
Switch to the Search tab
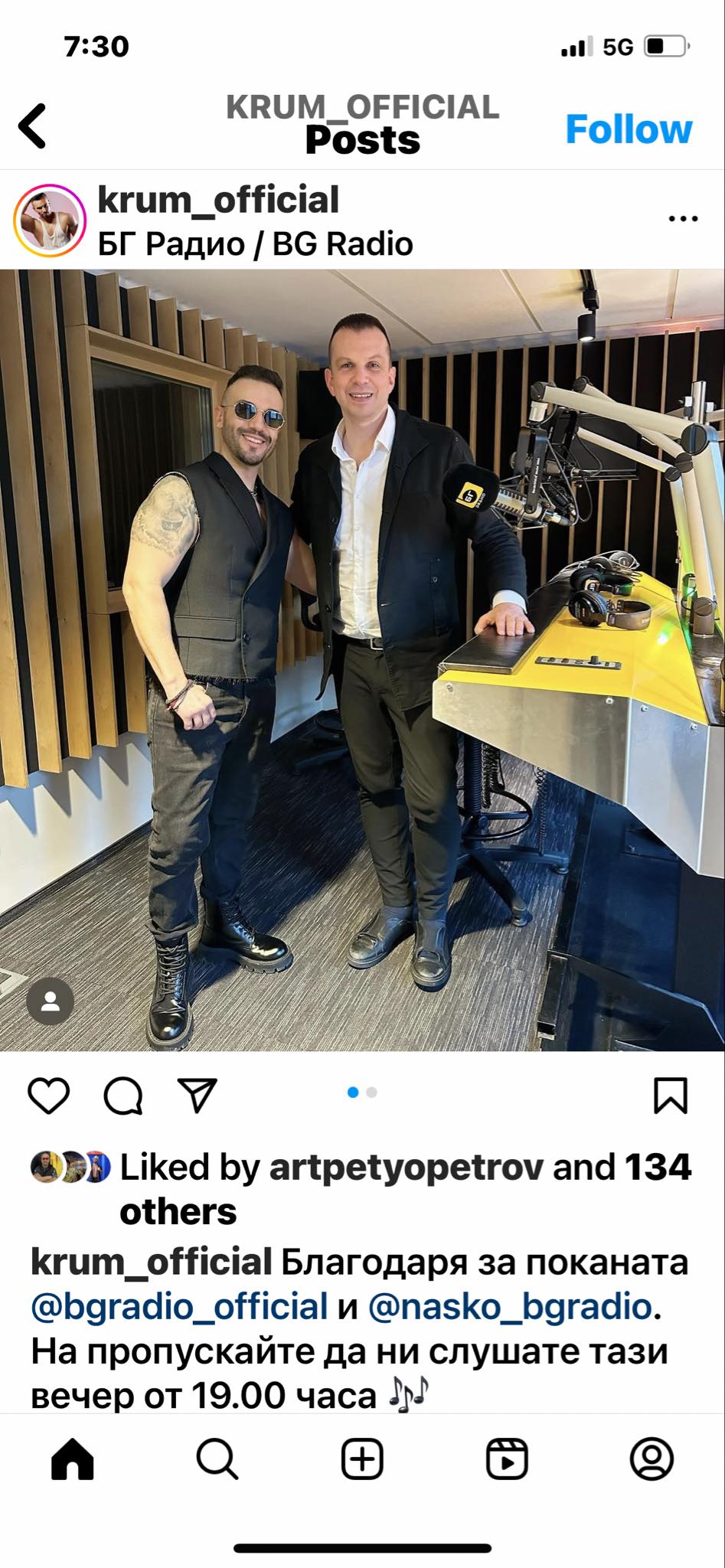coord(217,1459)
